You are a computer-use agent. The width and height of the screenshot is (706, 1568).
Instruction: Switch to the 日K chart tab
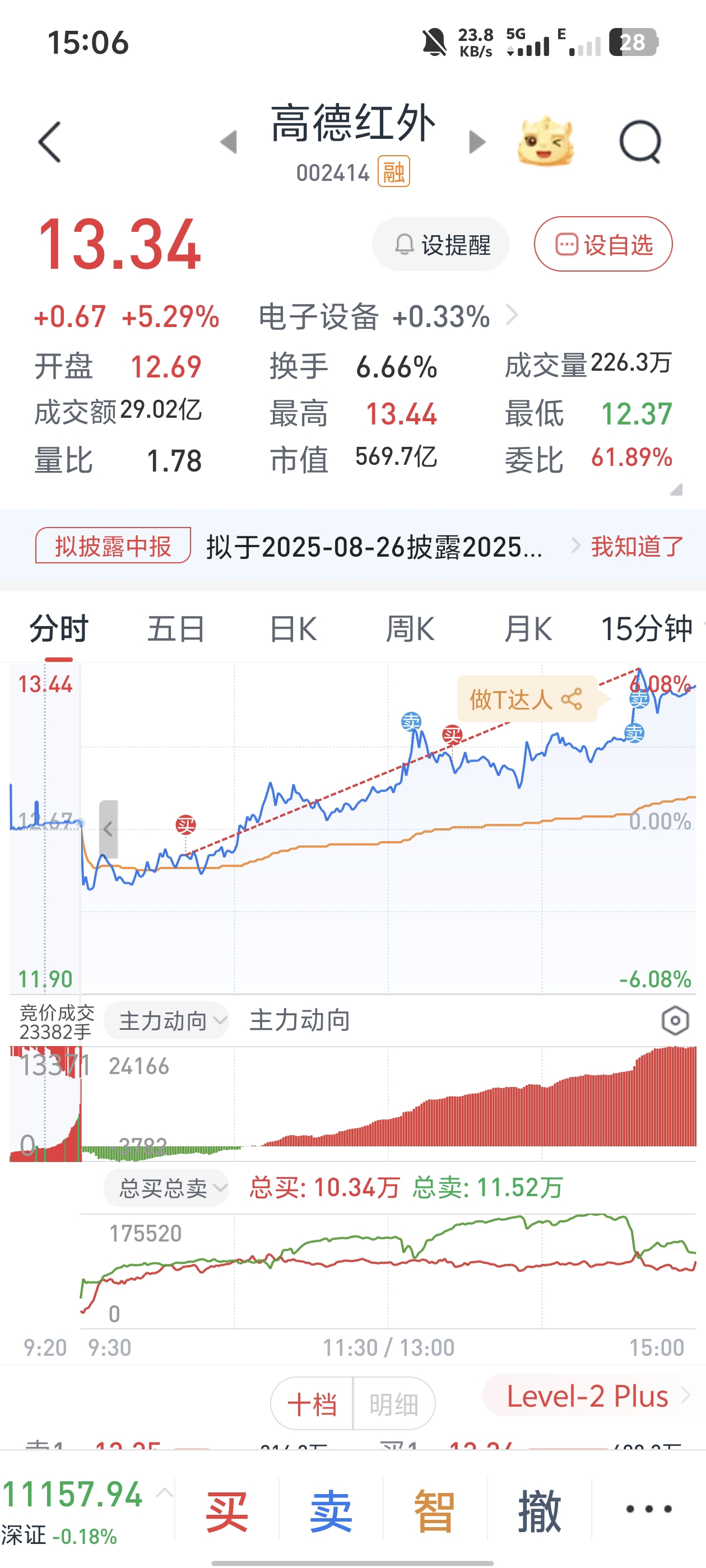(293, 629)
